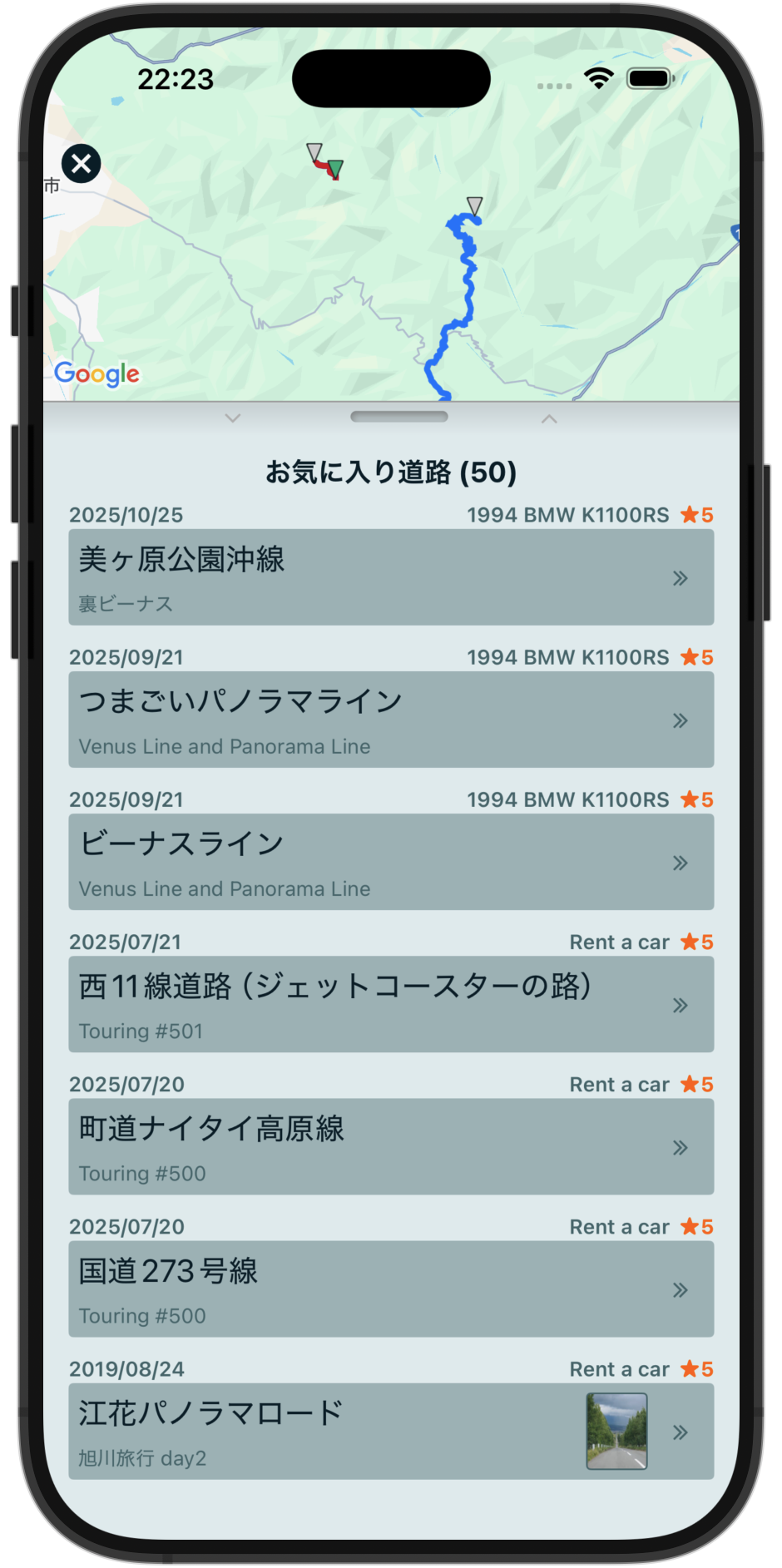
Task: Tap Rent a car label on 2025/07/21 entry
Action: (x=619, y=942)
